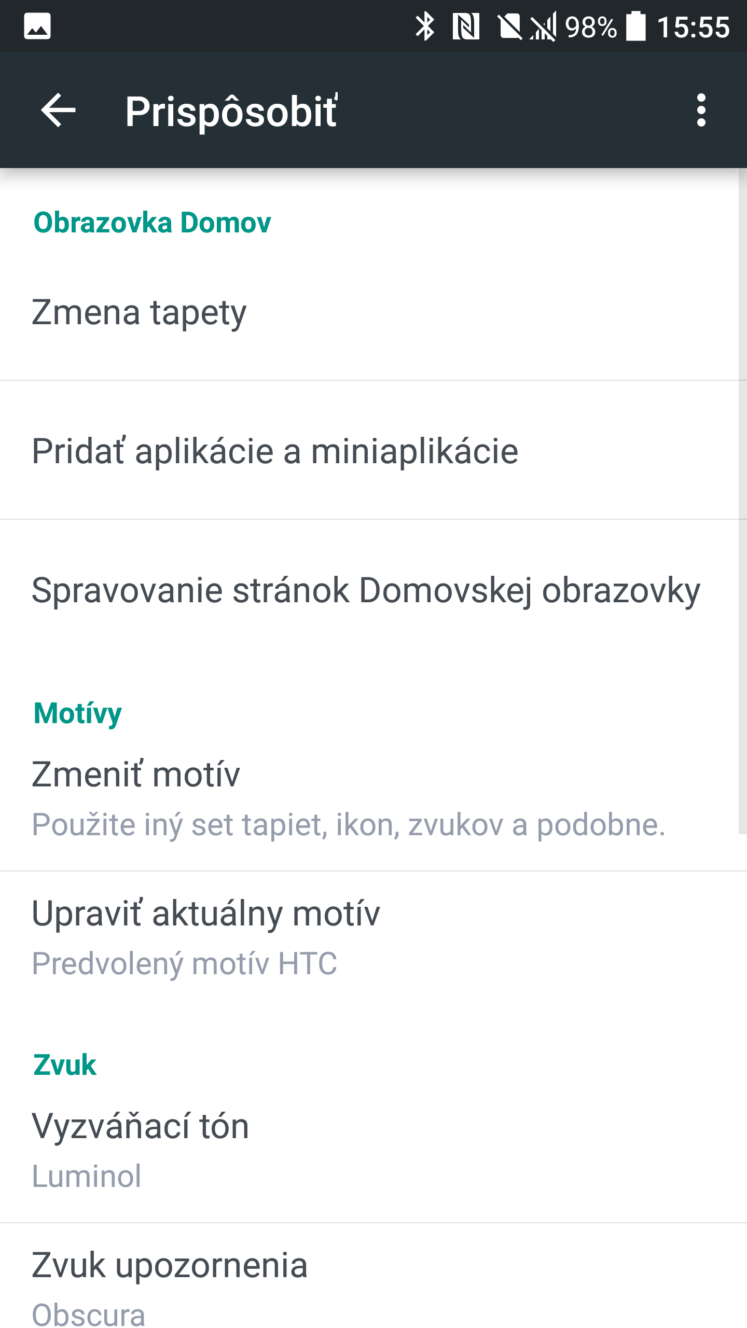Image resolution: width=747 pixels, height=1328 pixels.
Task: Open Upraviť aktuálny motív
Action: (373, 938)
